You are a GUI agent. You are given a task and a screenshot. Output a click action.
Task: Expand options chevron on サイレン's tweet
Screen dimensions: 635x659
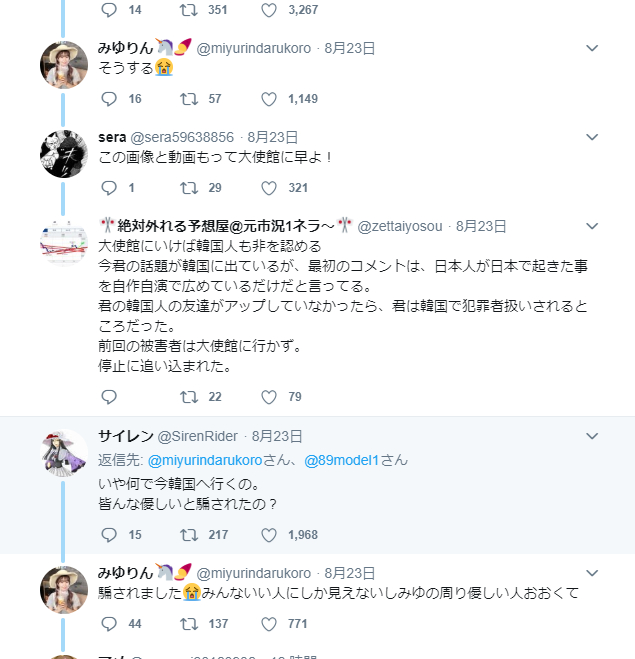(592, 436)
